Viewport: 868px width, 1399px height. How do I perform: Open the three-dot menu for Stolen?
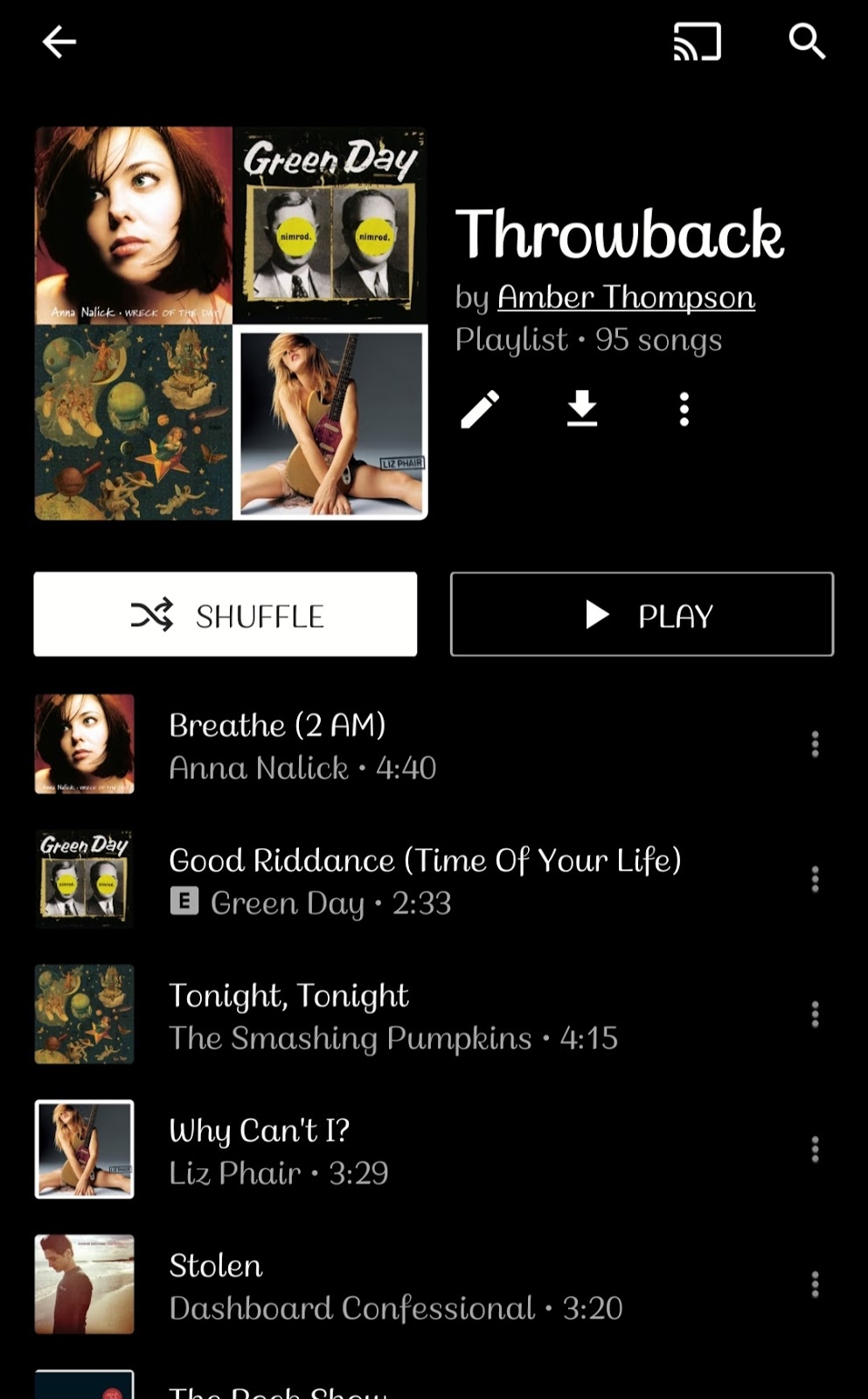[x=815, y=1285]
